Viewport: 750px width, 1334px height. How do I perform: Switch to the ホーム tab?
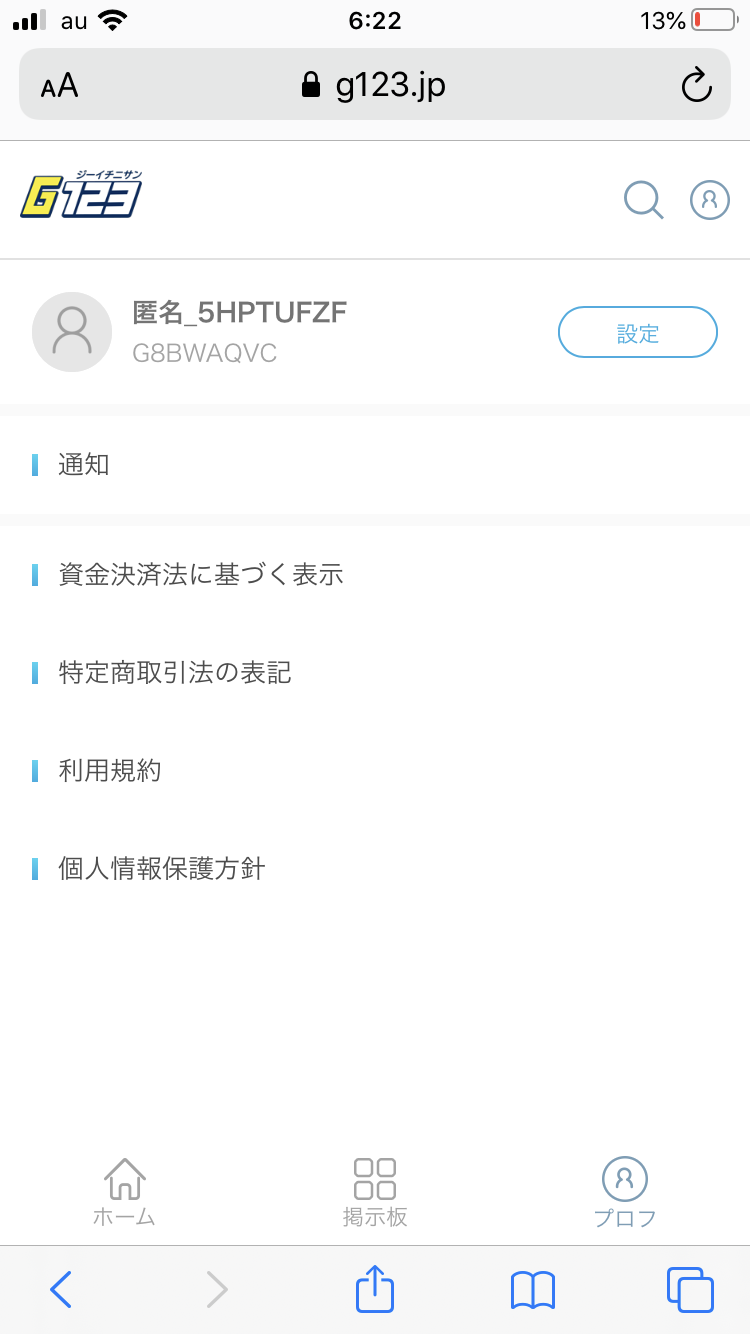[x=124, y=1192]
